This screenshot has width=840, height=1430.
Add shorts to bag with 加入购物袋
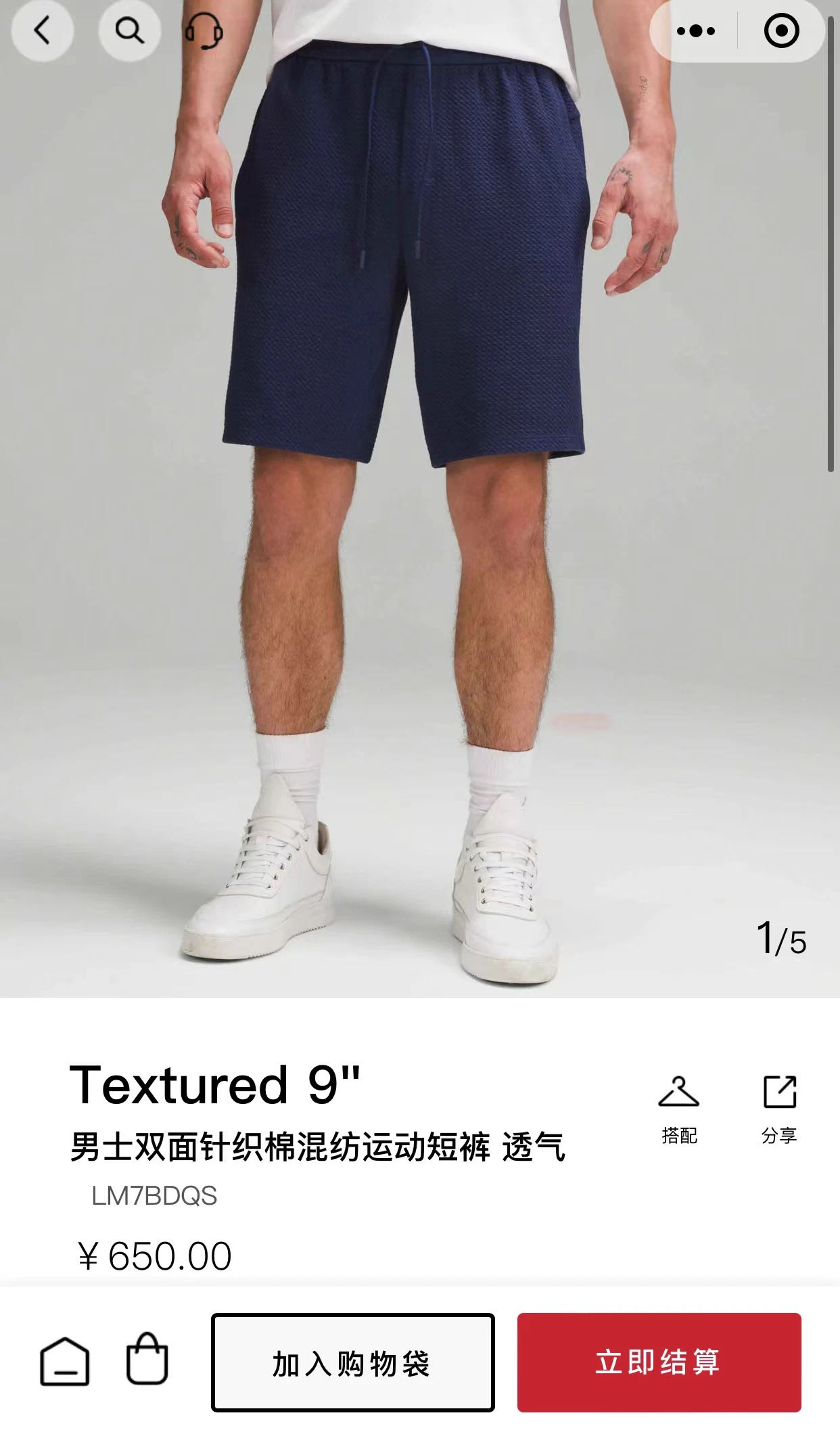tap(352, 1362)
